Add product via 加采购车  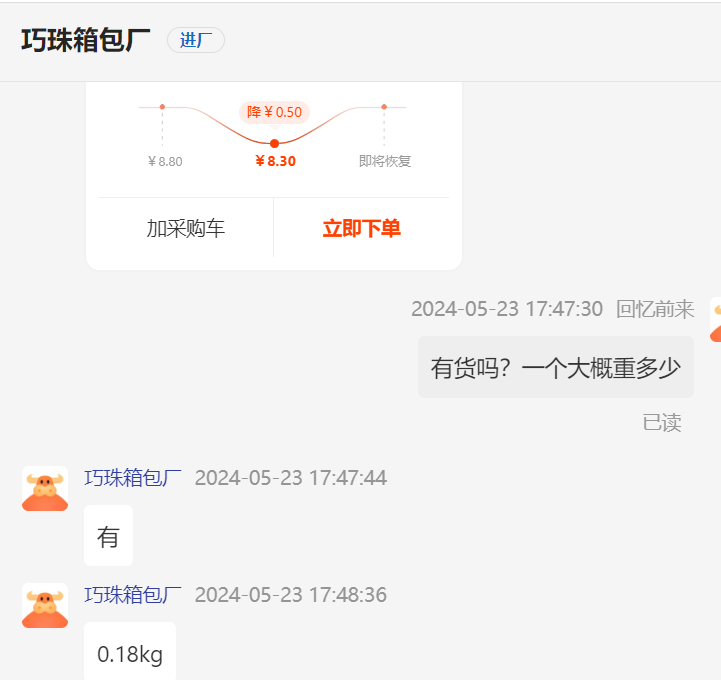pyautogui.click(x=186, y=228)
